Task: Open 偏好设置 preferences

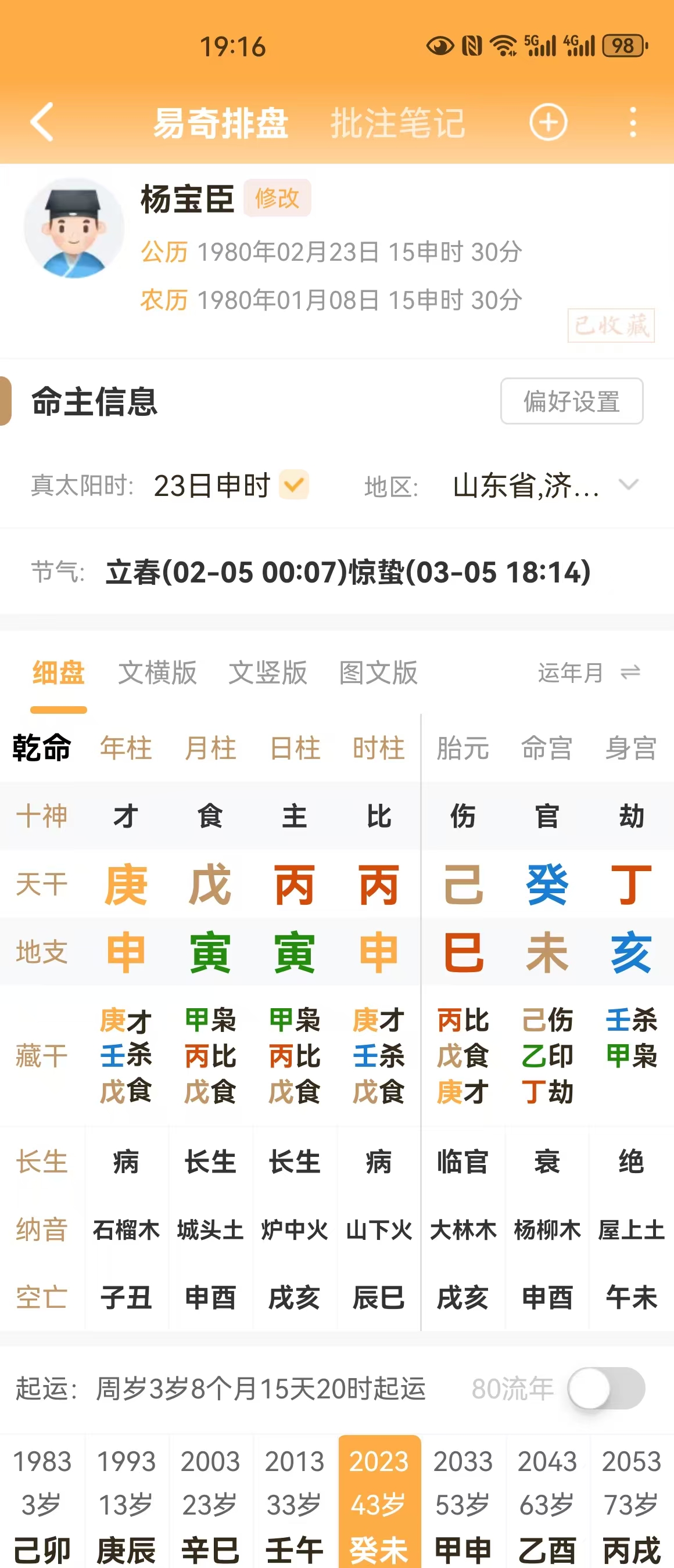Action: [x=571, y=401]
